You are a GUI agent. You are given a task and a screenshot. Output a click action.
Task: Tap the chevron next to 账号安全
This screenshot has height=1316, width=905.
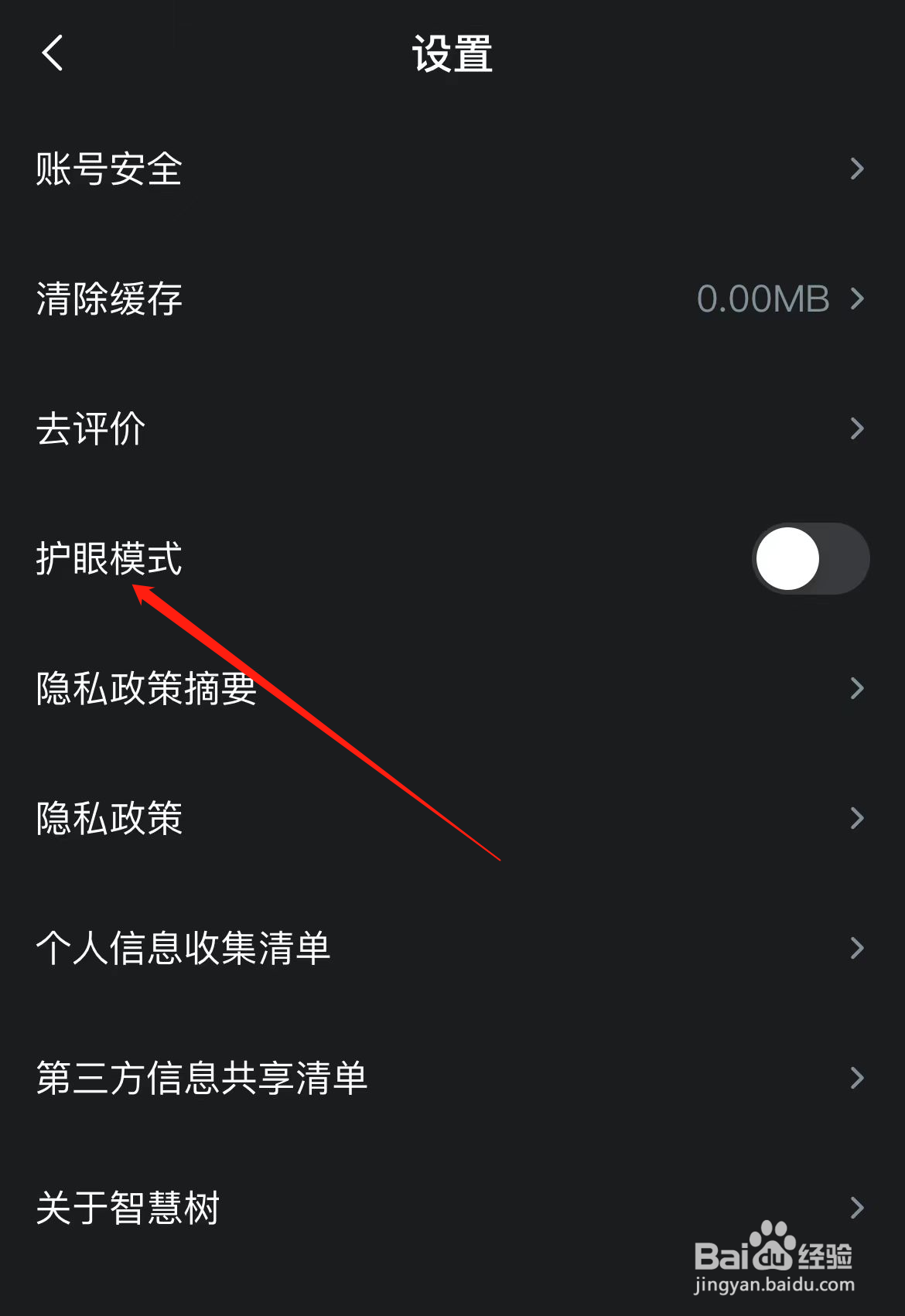click(856, 170)
